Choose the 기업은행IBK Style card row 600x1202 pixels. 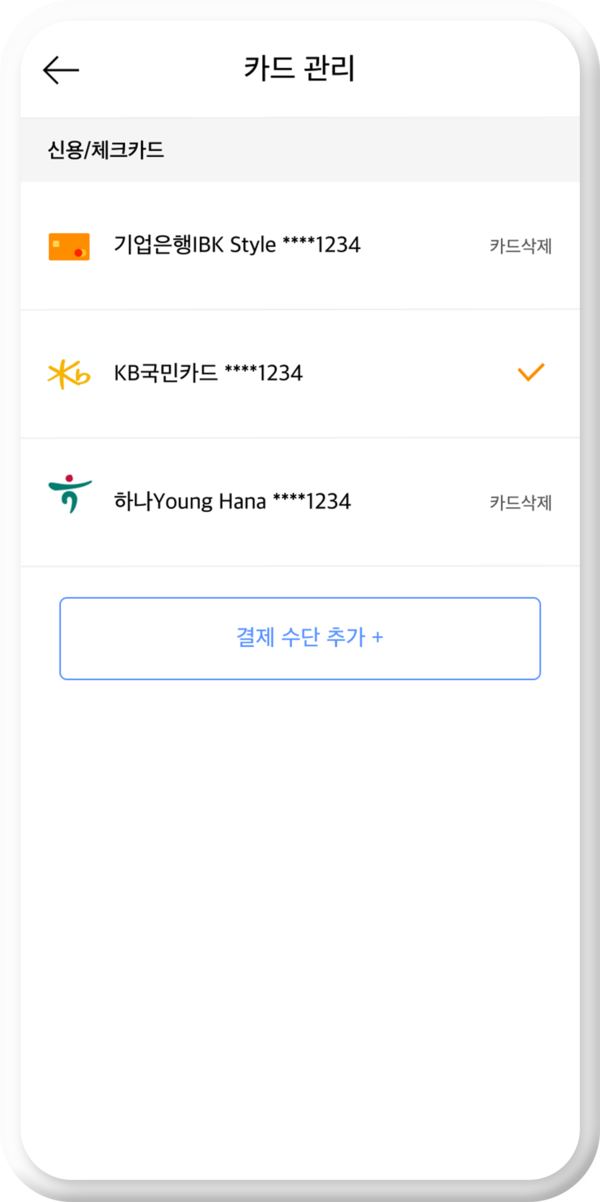[x=300, y=246]
